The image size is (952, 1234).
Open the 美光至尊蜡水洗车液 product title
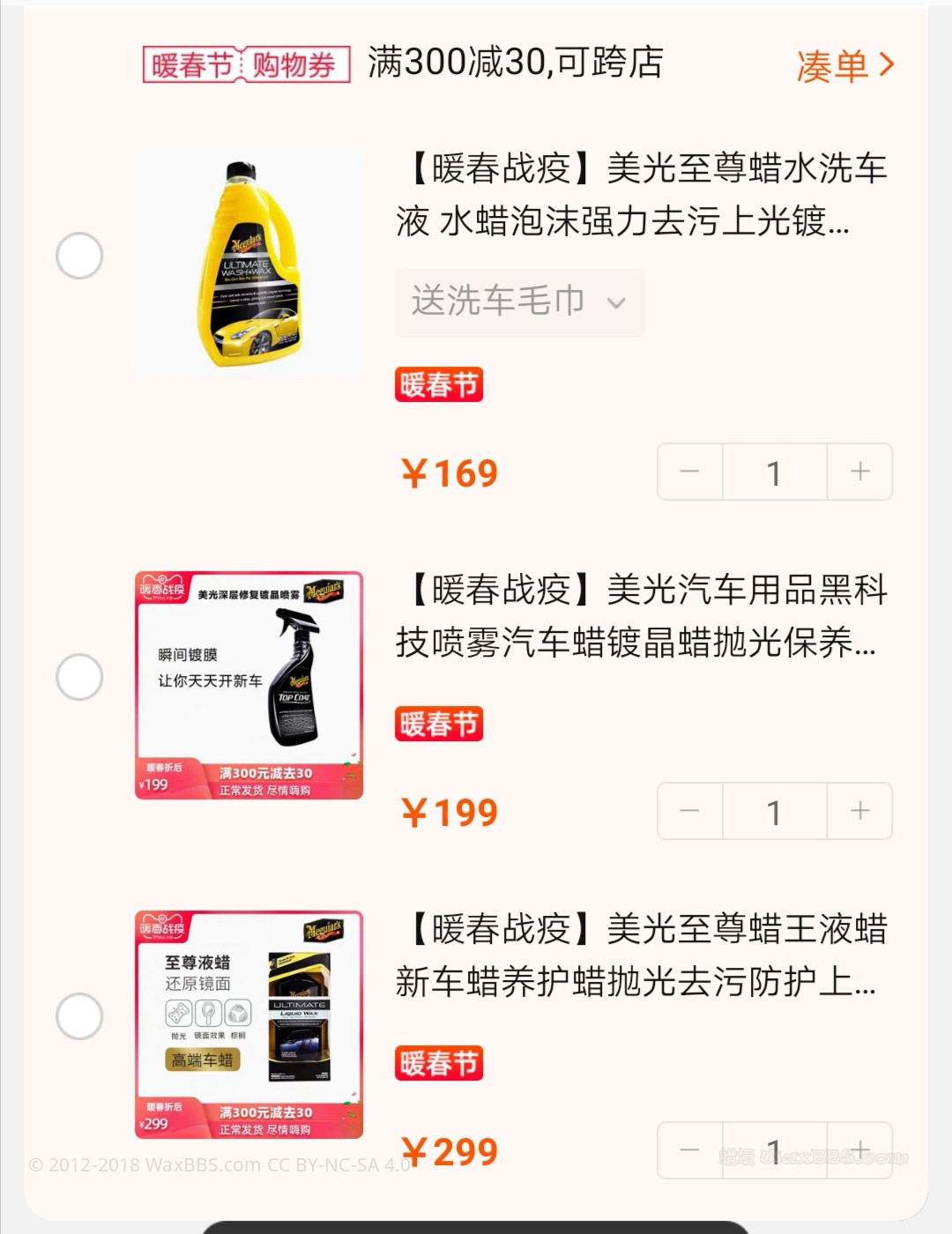[x=641, y=195]
